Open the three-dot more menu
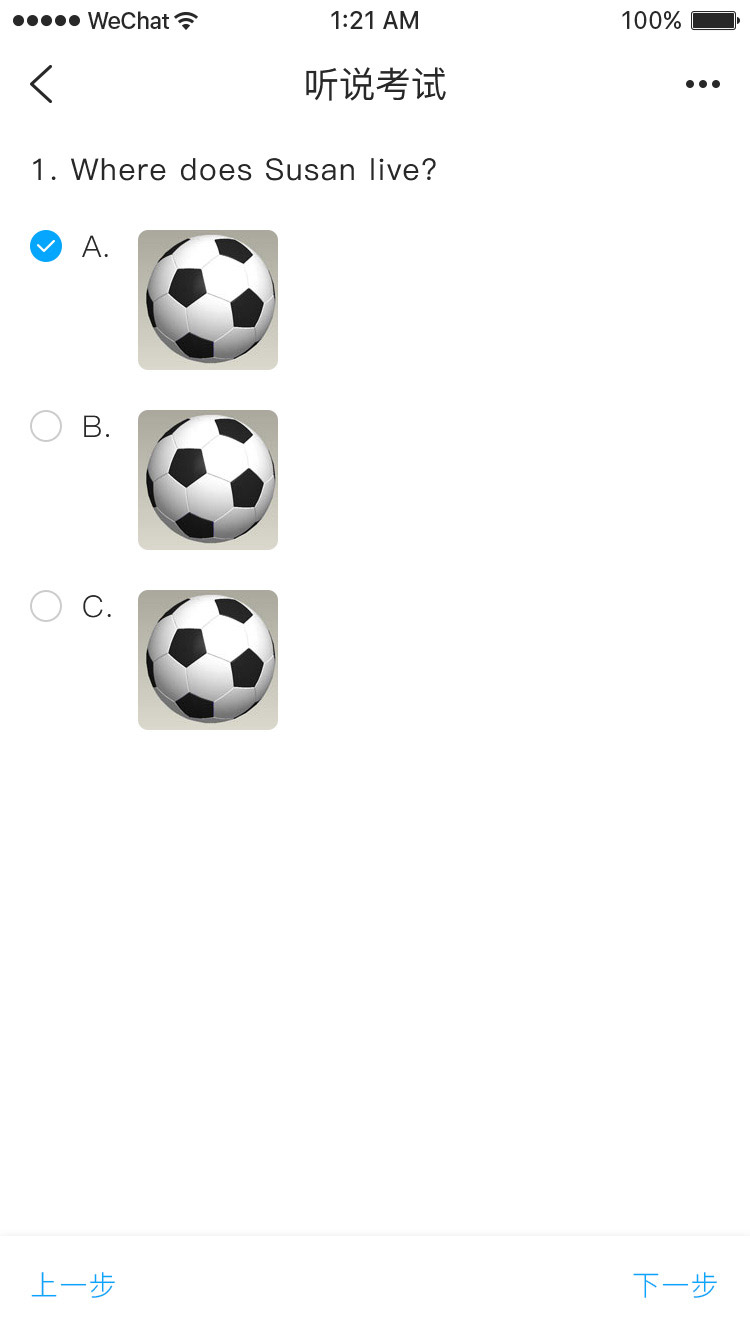Screen dimensions: 750x1334 point(703,84)
